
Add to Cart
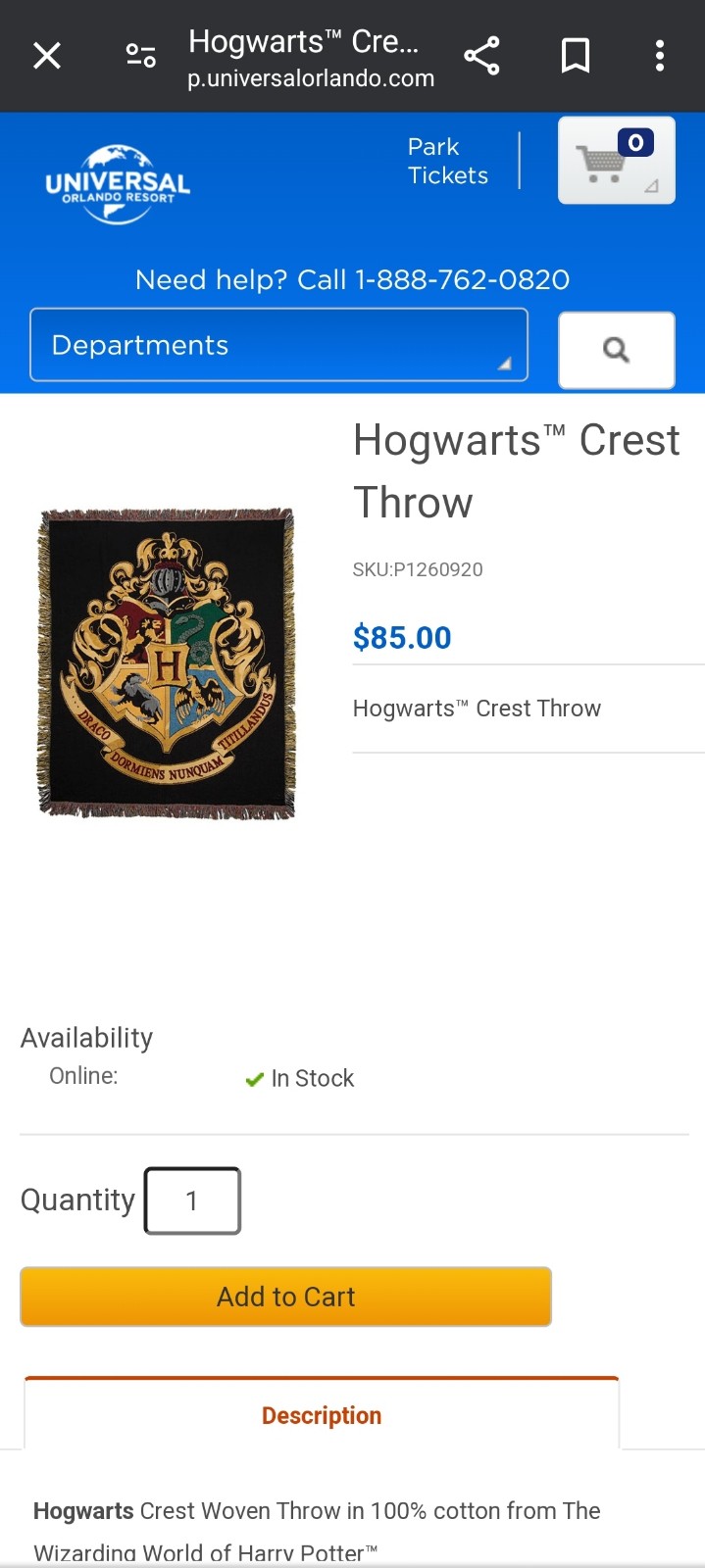[x=285, y=1297]
